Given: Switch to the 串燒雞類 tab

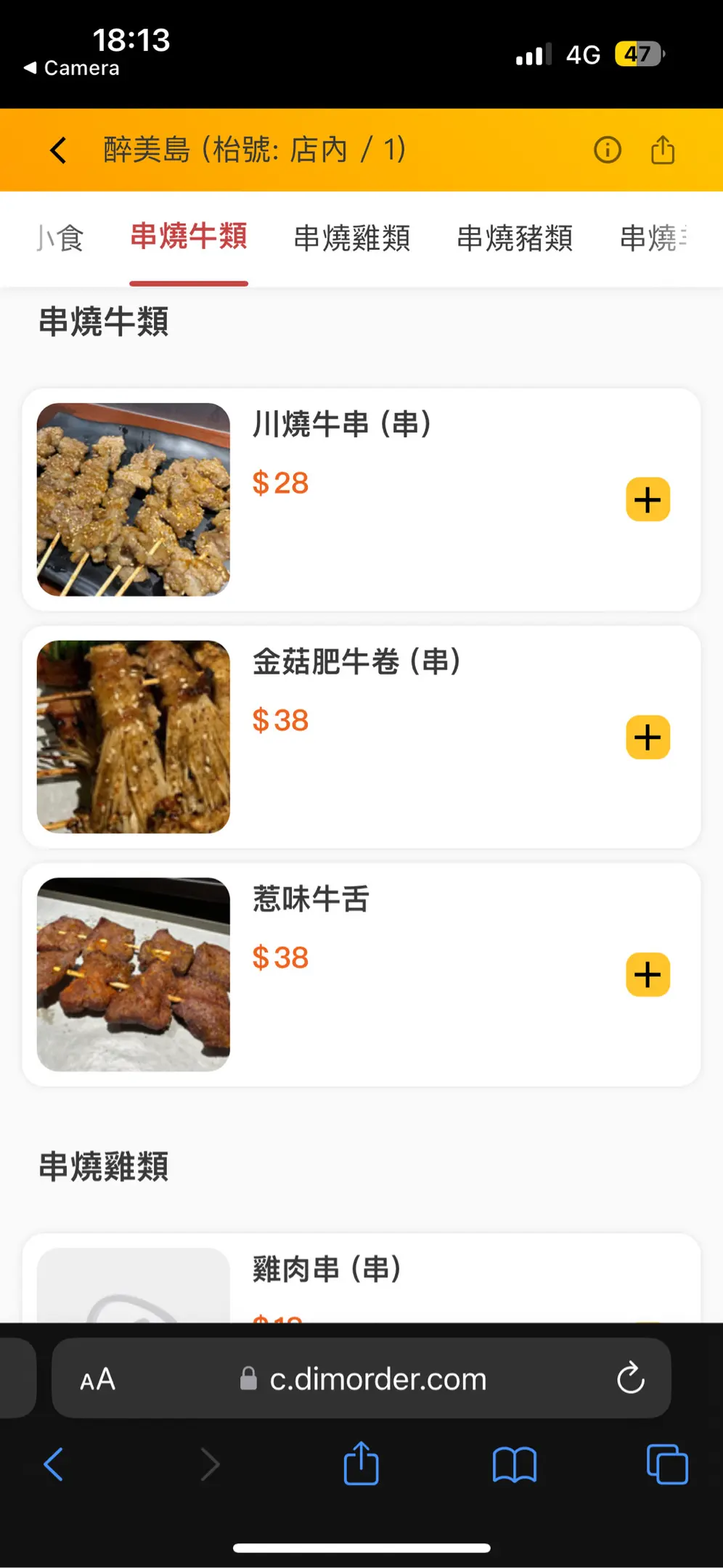Looking at the screenshot, I should [x=352, y=237].
